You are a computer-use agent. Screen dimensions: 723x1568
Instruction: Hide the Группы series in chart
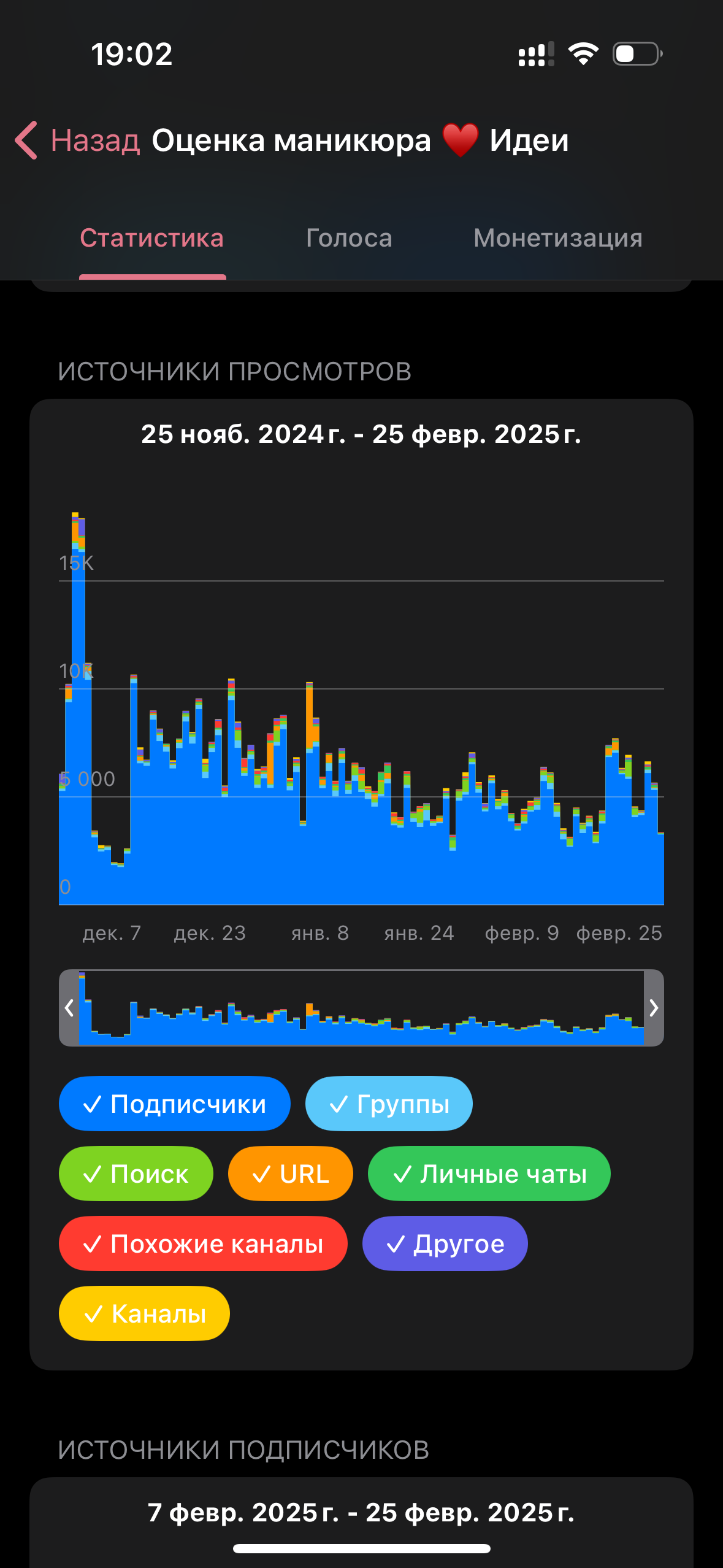click(x=389, y=1104)
